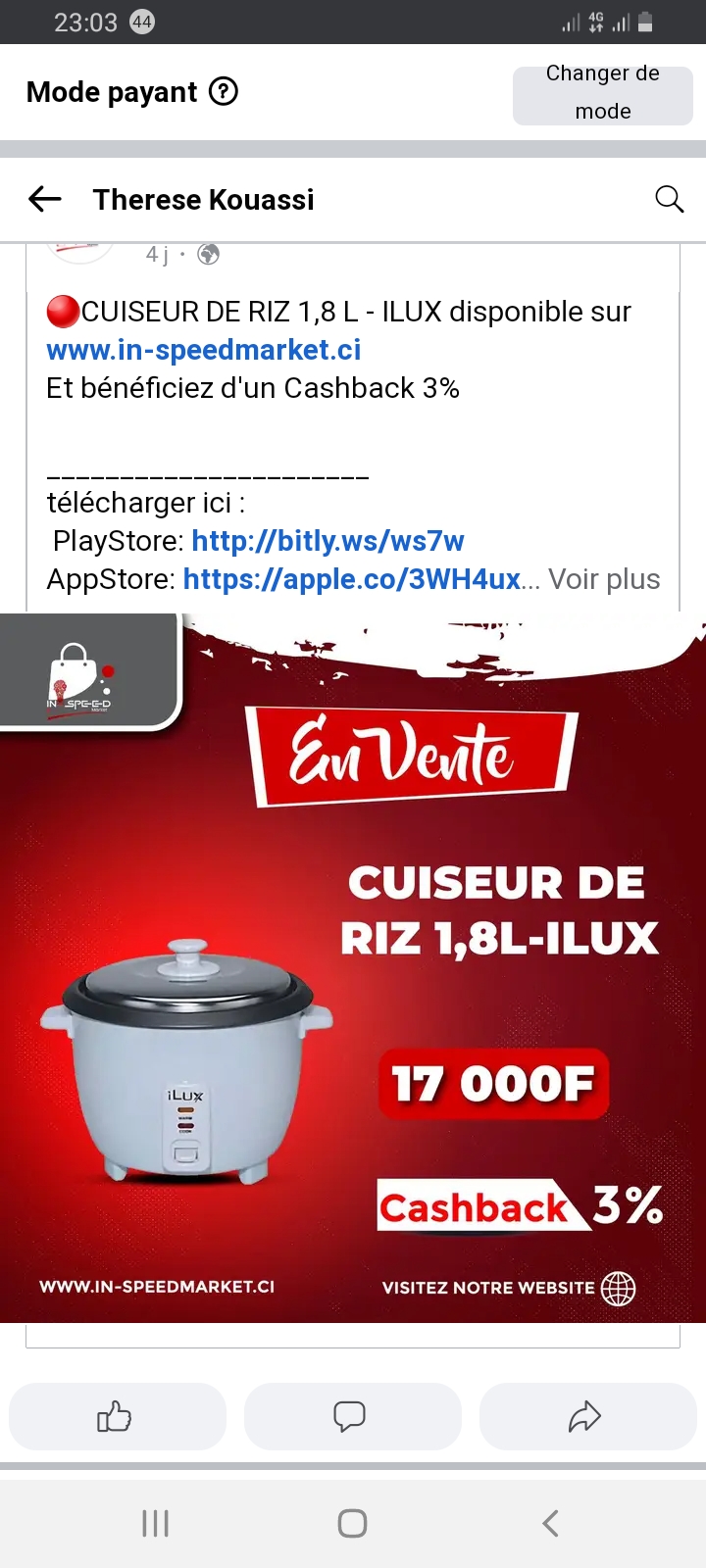
Task: Share the CUISEUR DE RIZ post
Action: coord(585,1416)
